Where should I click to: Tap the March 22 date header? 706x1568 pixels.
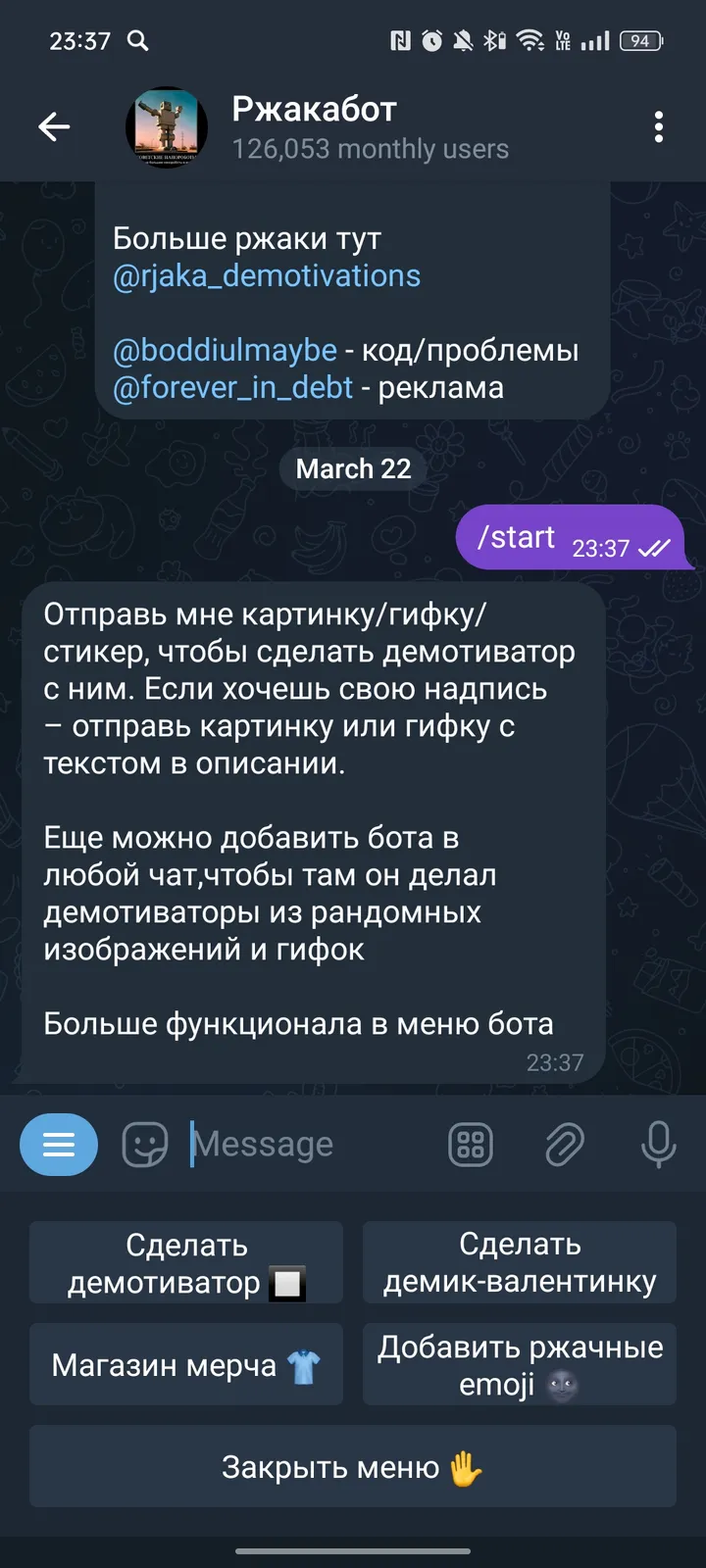coord(354,468)
